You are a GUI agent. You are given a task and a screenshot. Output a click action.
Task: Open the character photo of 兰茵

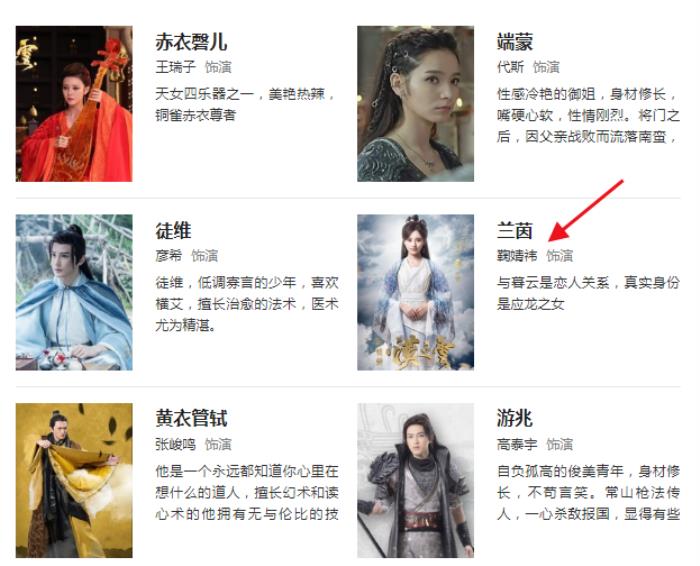(x=415, y=292)
